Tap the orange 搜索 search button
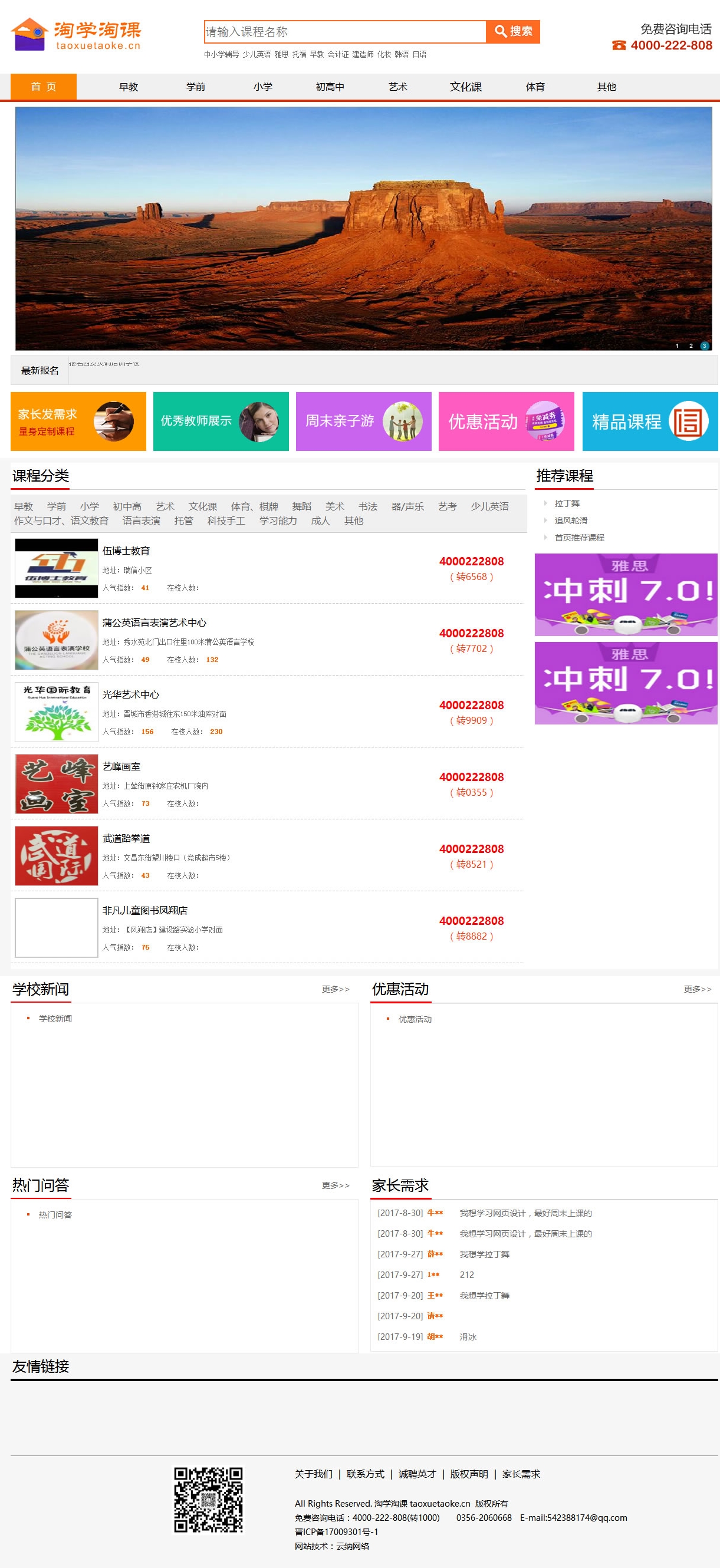This screenshot has height=1568, width=720. 513,32
